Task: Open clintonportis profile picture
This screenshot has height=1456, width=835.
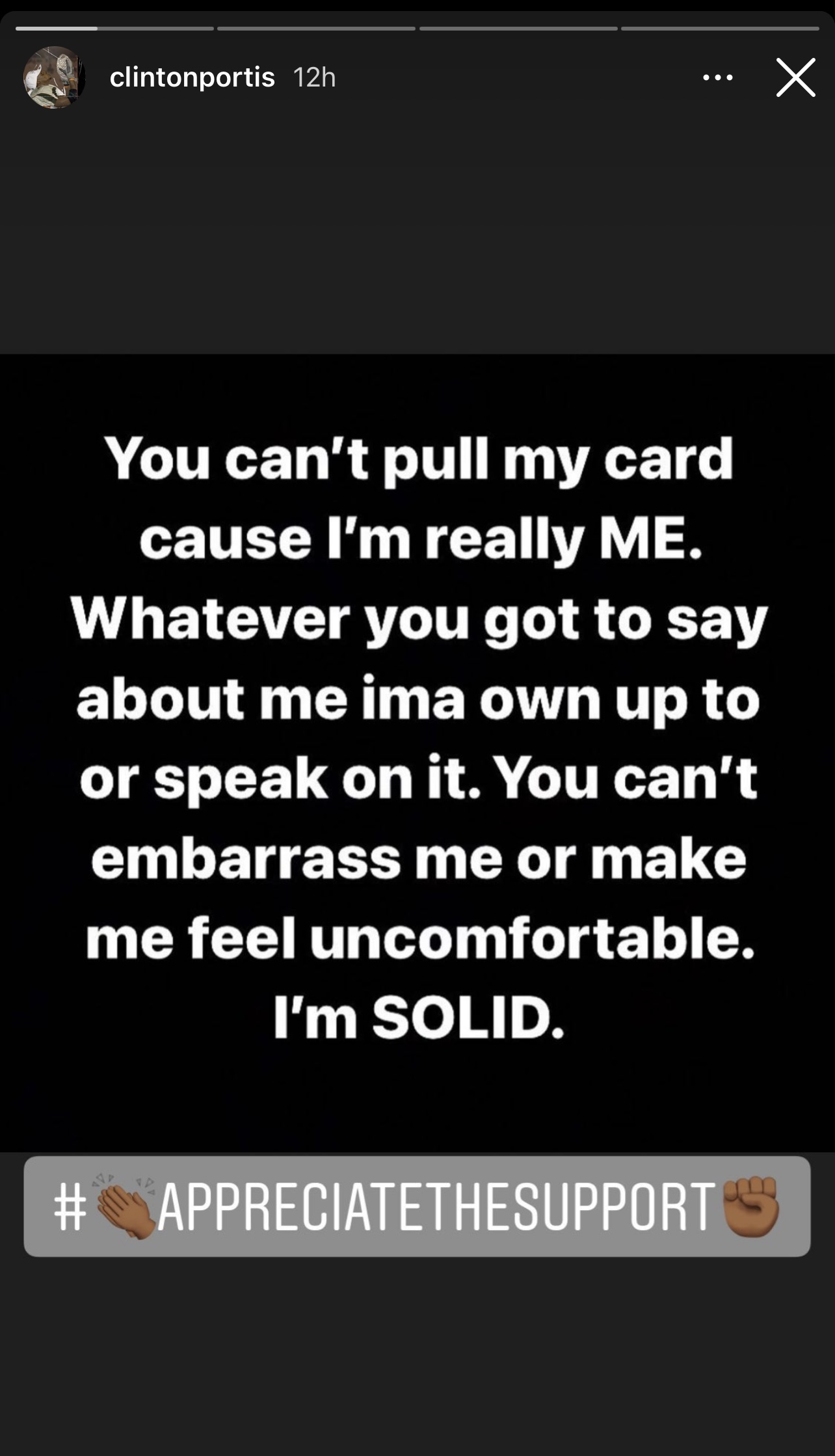Action: (x=55, y=77)
